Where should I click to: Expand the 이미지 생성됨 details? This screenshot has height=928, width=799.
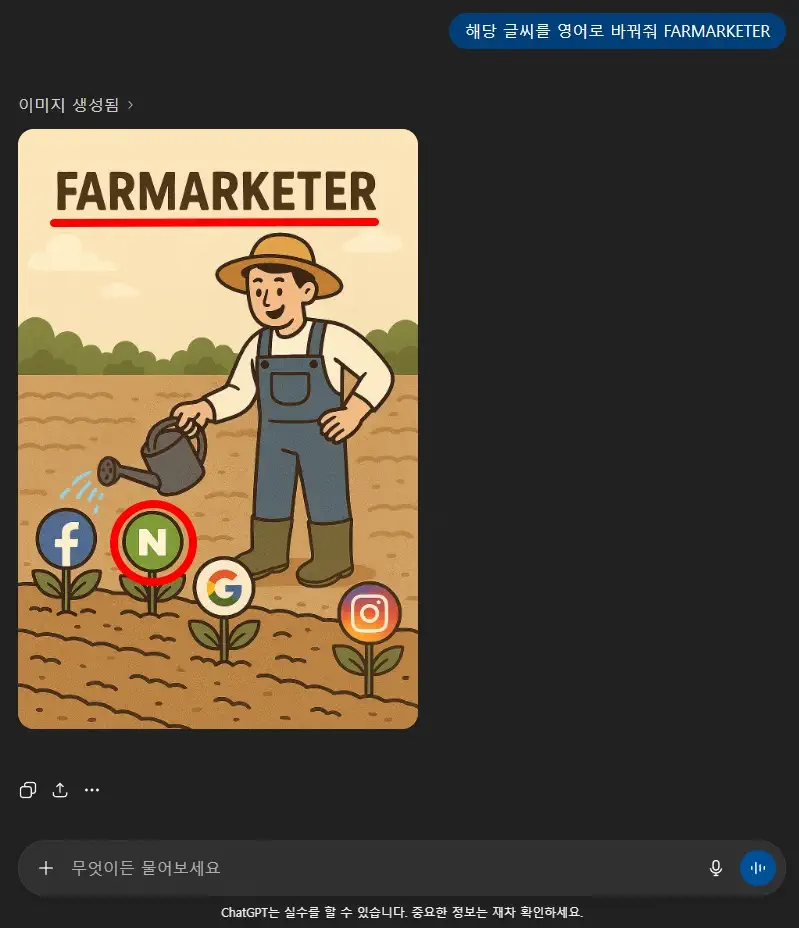point(76,104)
